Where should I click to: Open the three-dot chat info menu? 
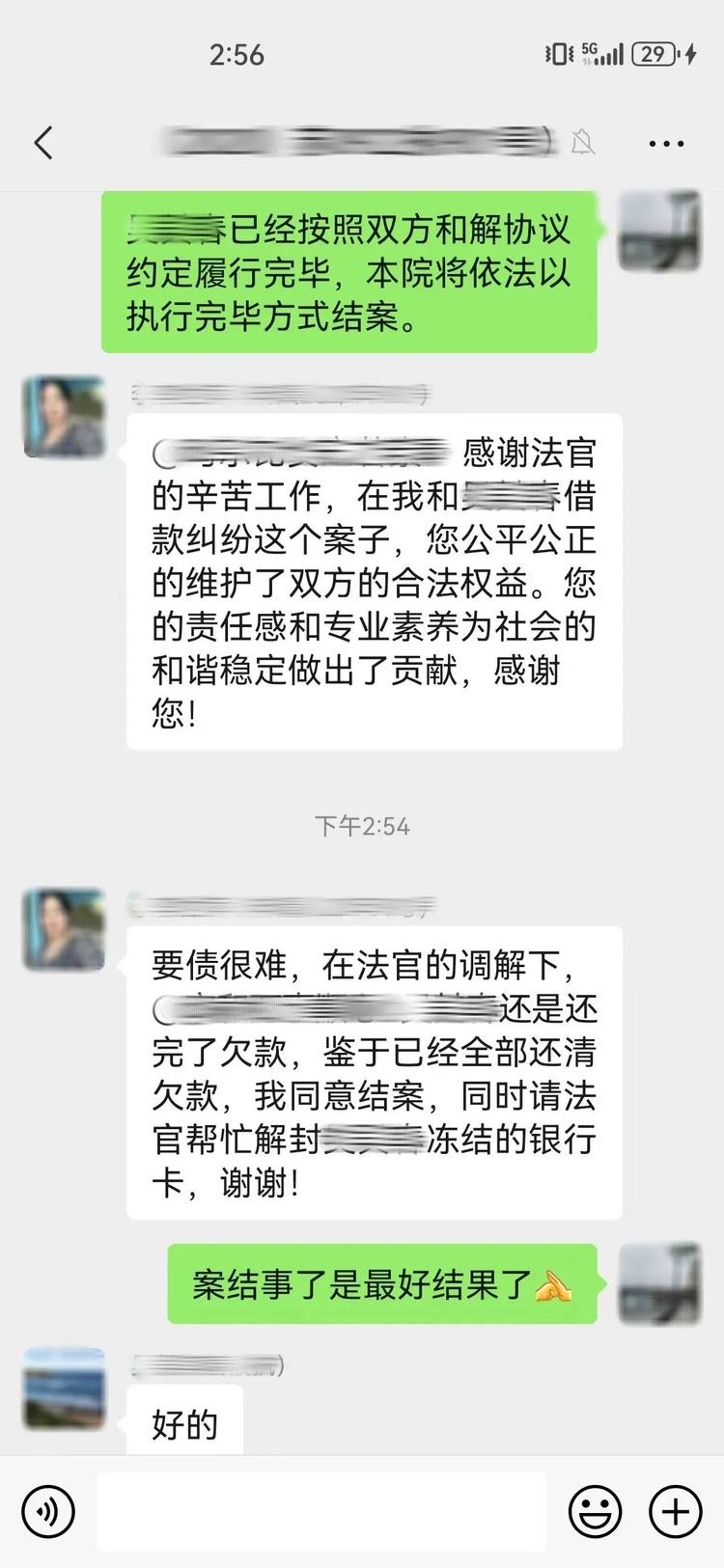pyautogui.click(x=666, y=144)
